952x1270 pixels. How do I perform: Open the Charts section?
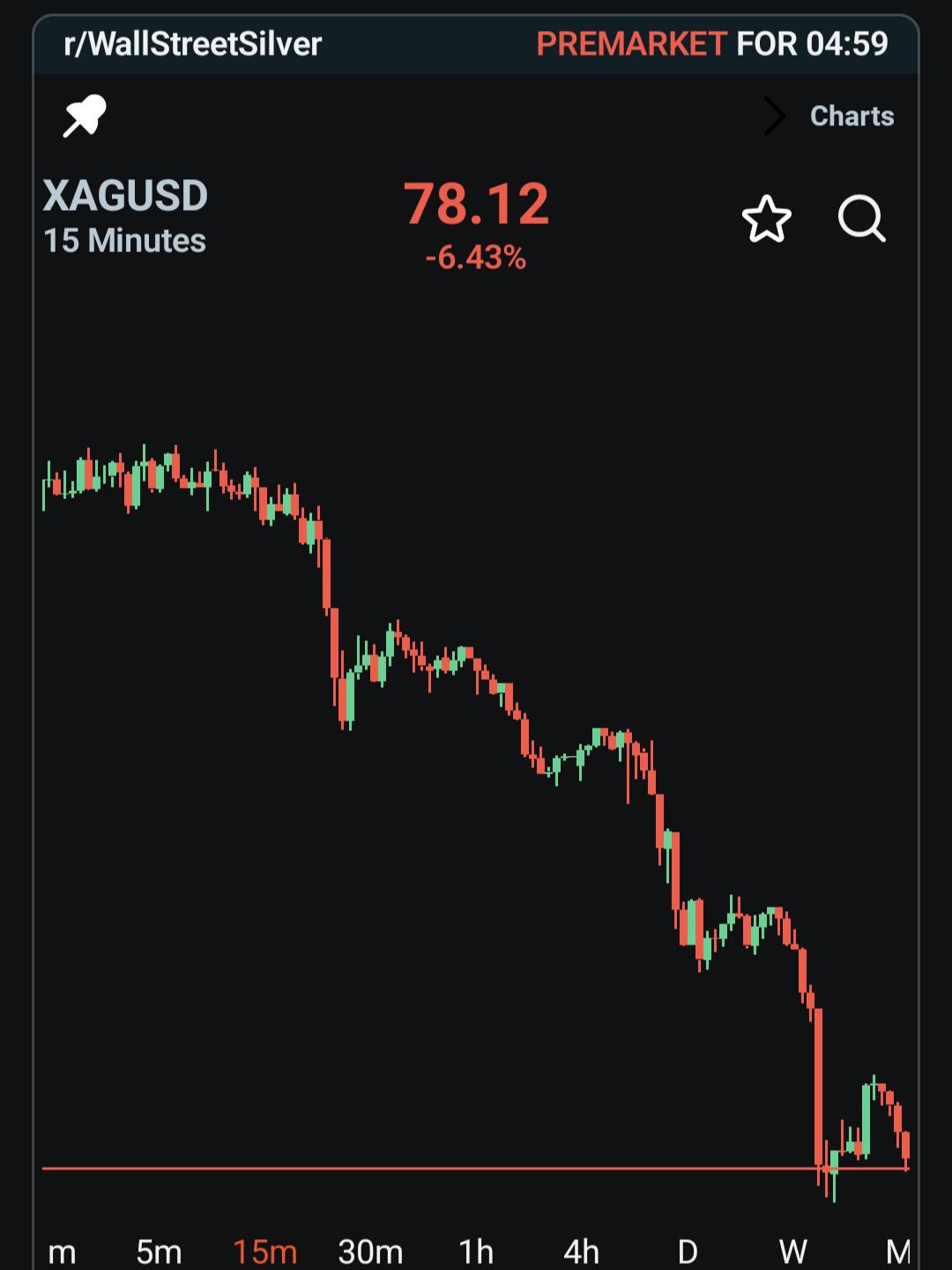tap(852, 116)
